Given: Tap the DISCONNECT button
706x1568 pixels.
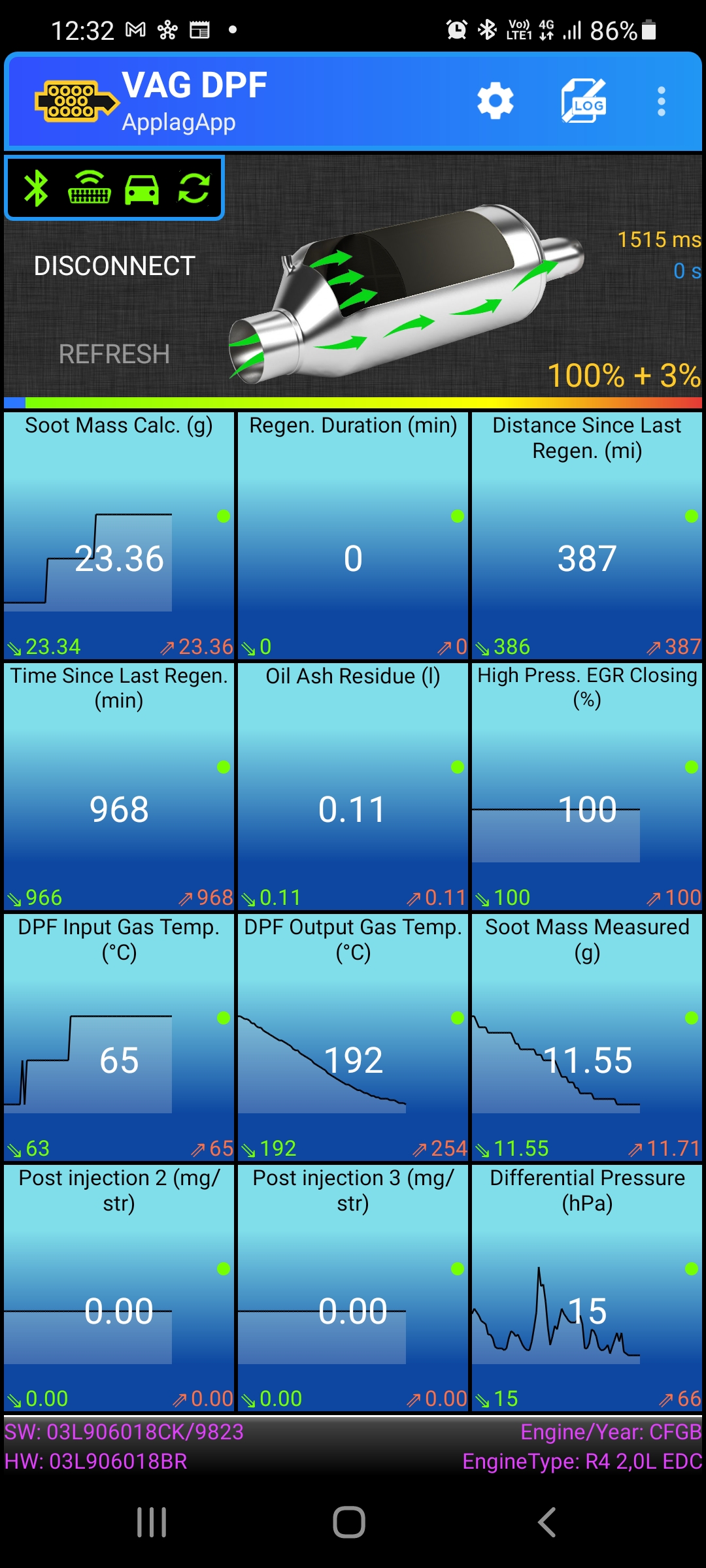Looking at the screenshot, I should click(114, 266).
